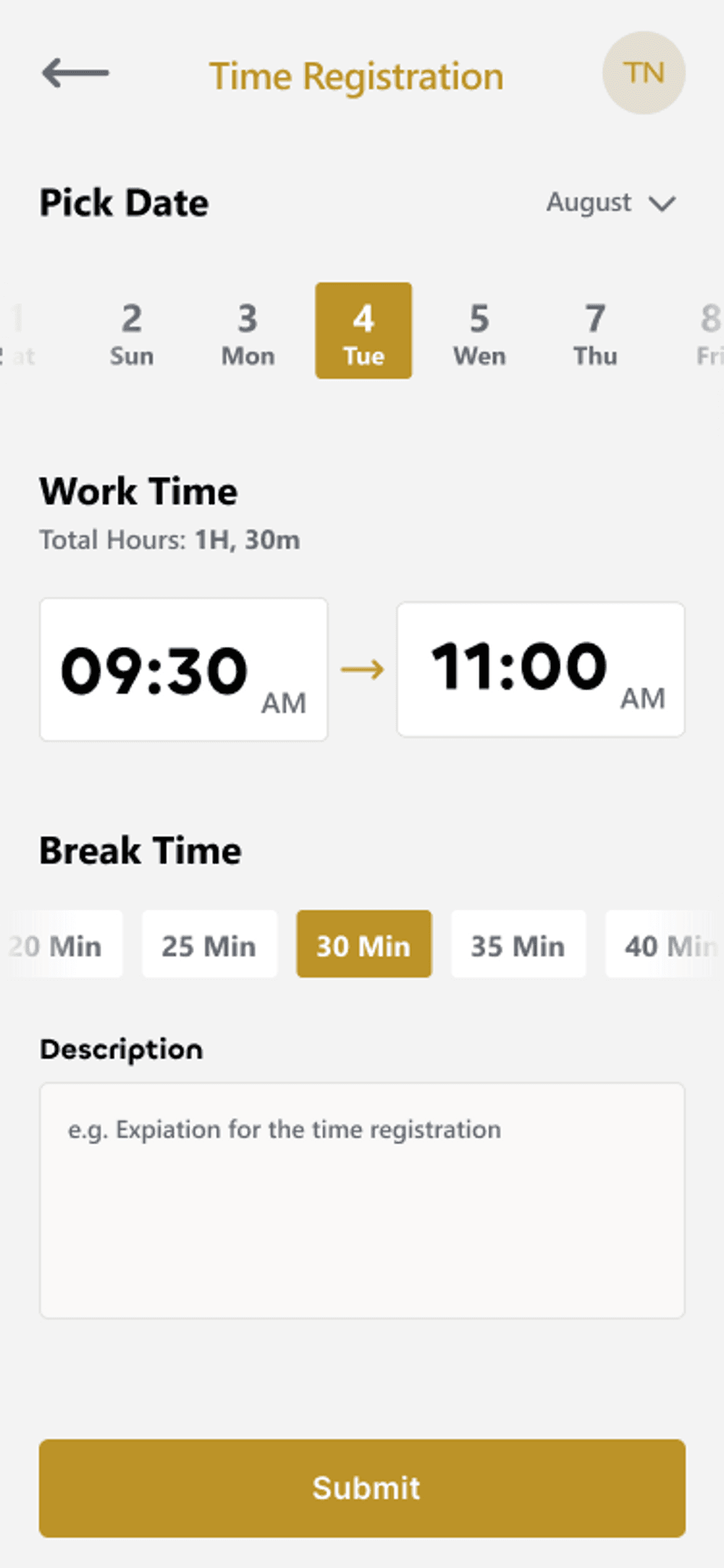
Task: Change the 09:30 AM start time
Action: point(183,669)
